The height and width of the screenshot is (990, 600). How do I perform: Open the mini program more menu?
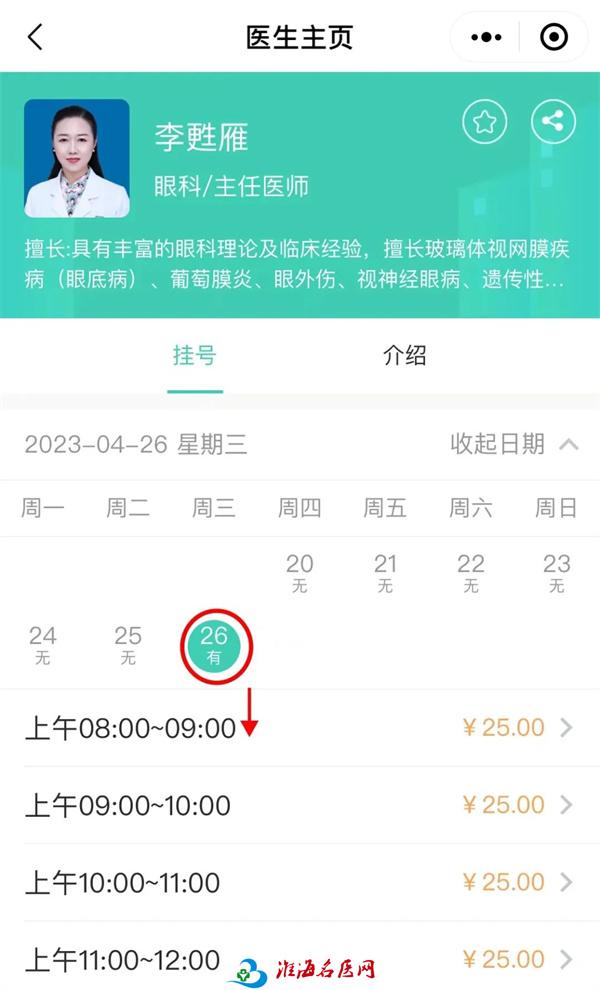point(486,38)
